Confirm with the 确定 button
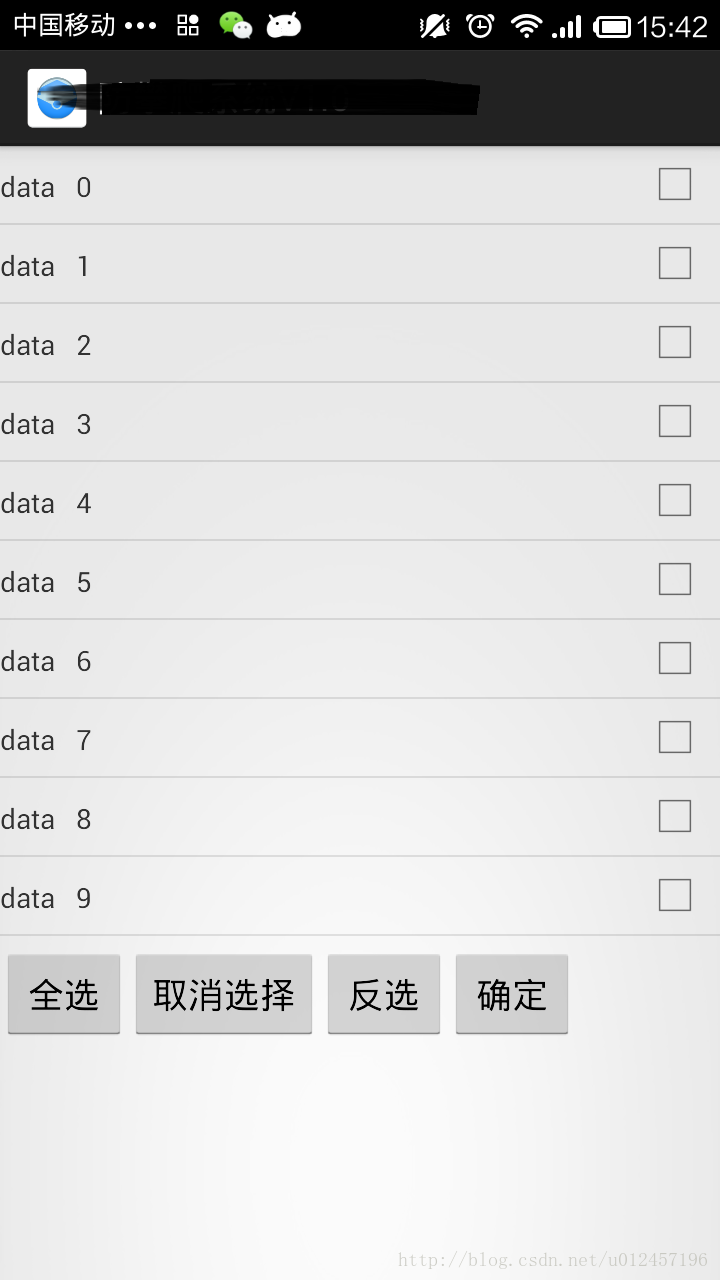 point(512,994)
